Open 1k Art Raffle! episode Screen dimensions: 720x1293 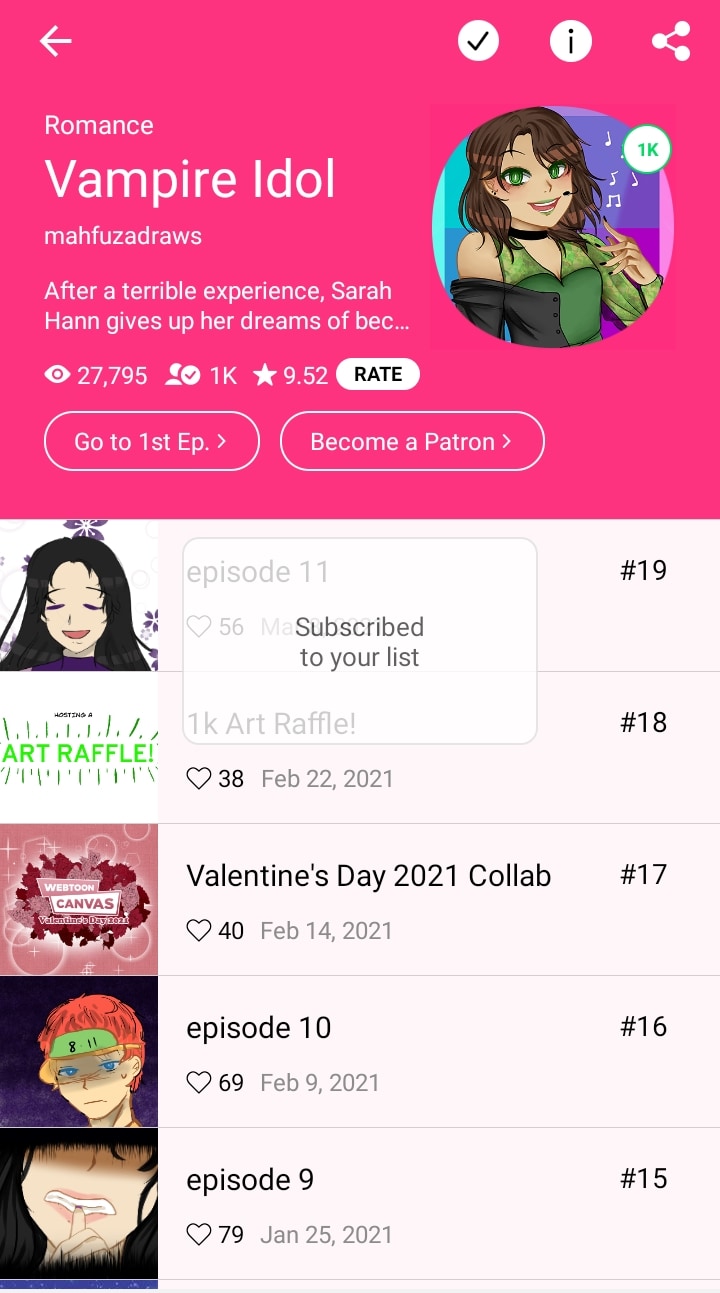[x=360, y=748]
